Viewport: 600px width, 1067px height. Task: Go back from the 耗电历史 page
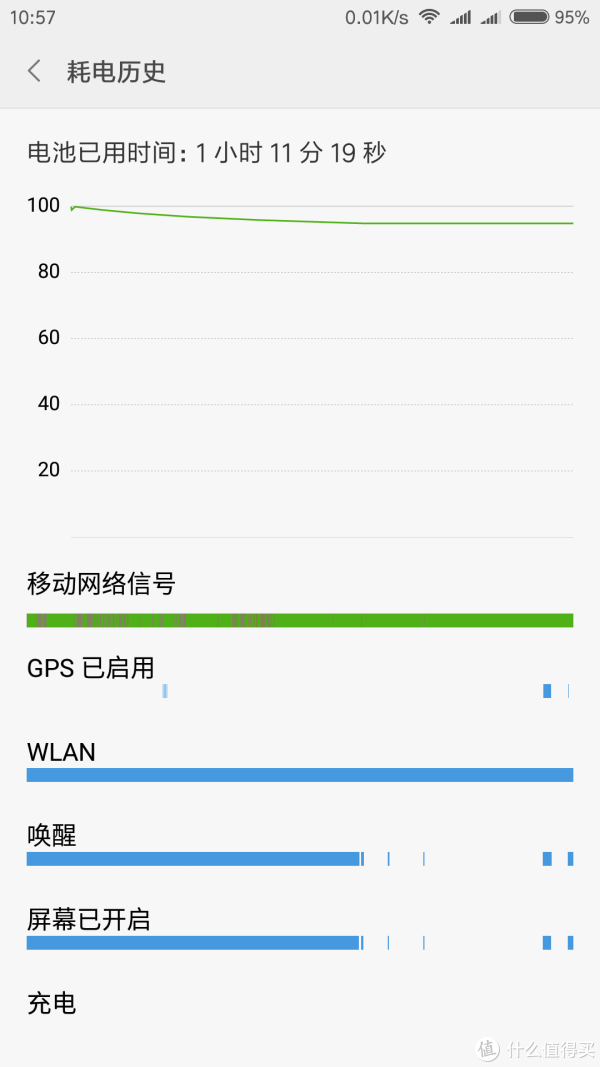coord(34,71)
